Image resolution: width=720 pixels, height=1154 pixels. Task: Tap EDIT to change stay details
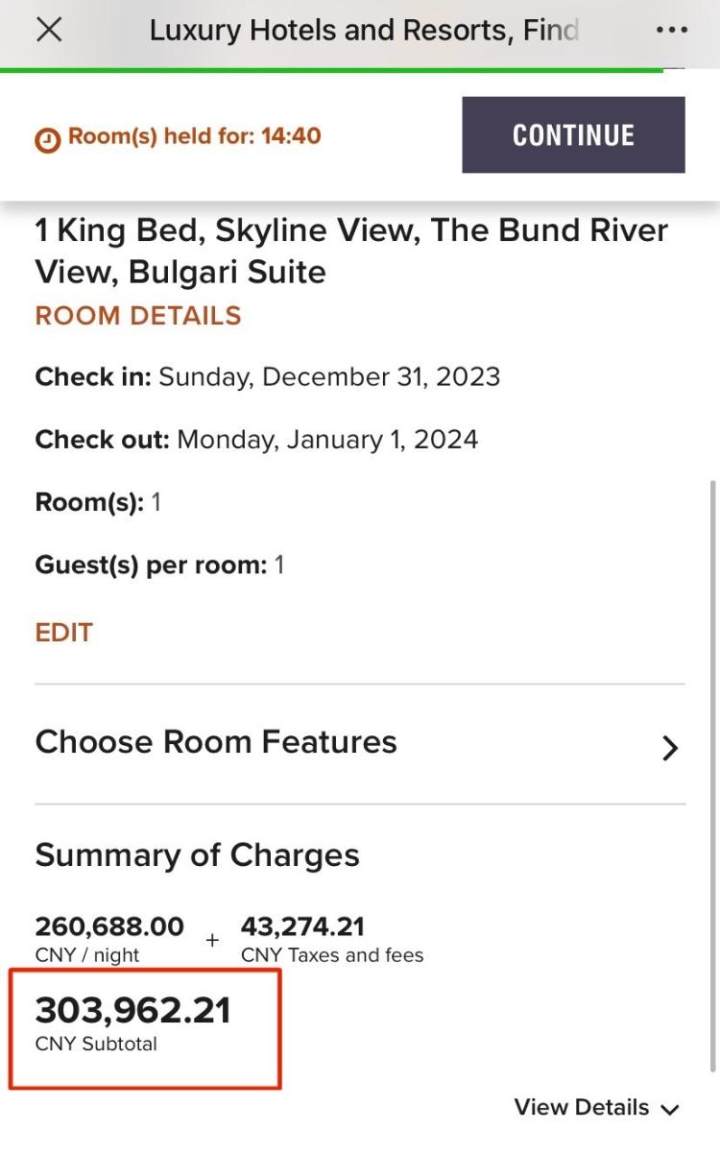click(x=64, y=632)
